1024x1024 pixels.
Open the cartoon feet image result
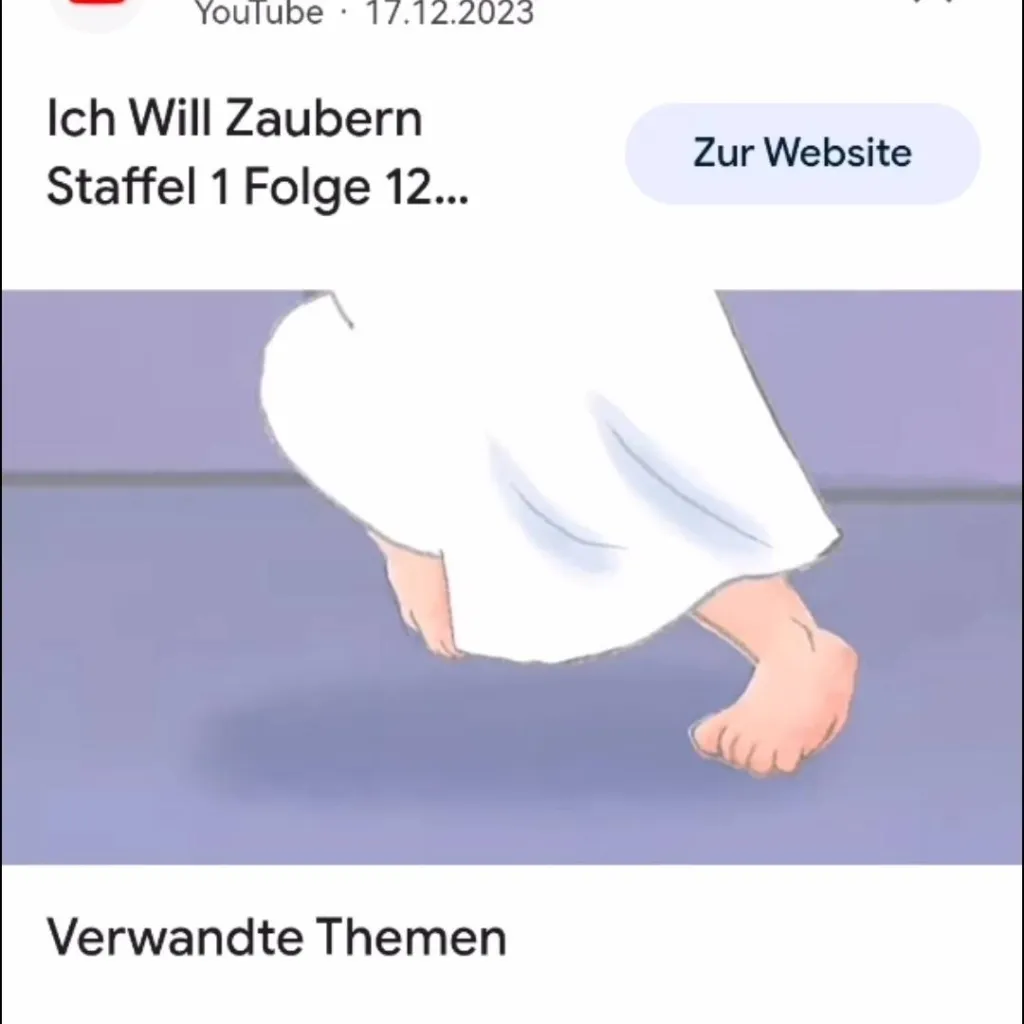pos(512,576)
